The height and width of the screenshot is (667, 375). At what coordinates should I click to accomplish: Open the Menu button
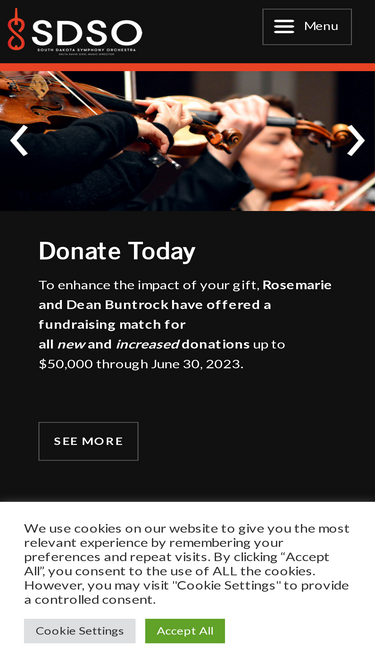pos(307,26)
